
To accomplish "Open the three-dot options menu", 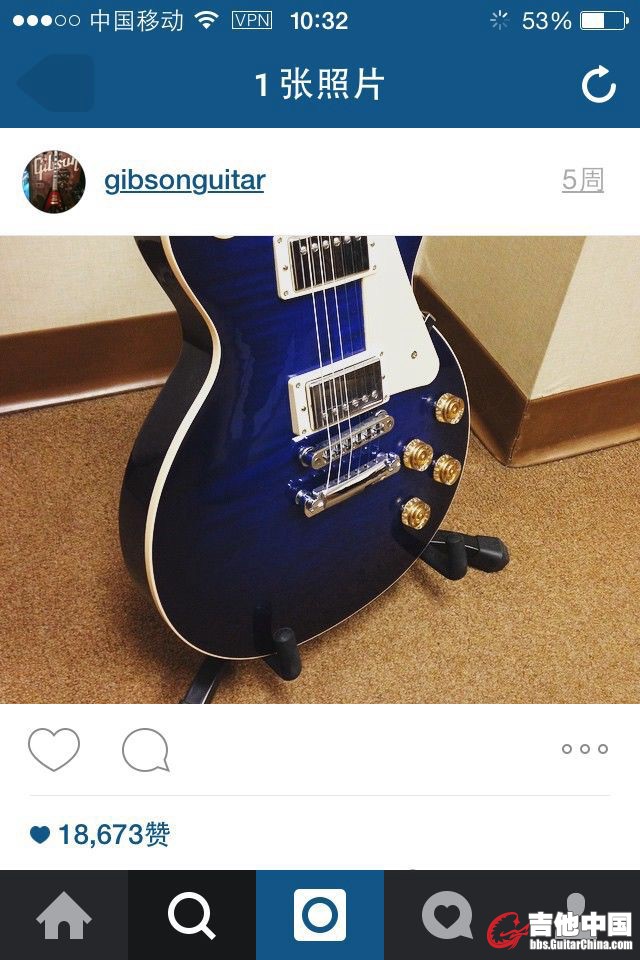I will 584,749.
